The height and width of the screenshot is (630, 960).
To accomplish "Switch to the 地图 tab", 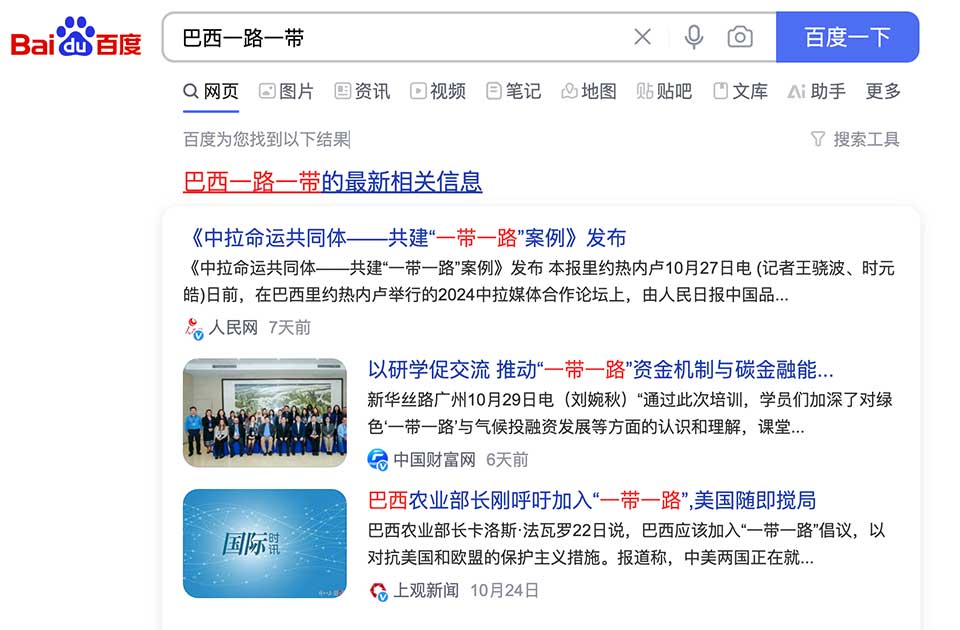I will pos(588,91).
